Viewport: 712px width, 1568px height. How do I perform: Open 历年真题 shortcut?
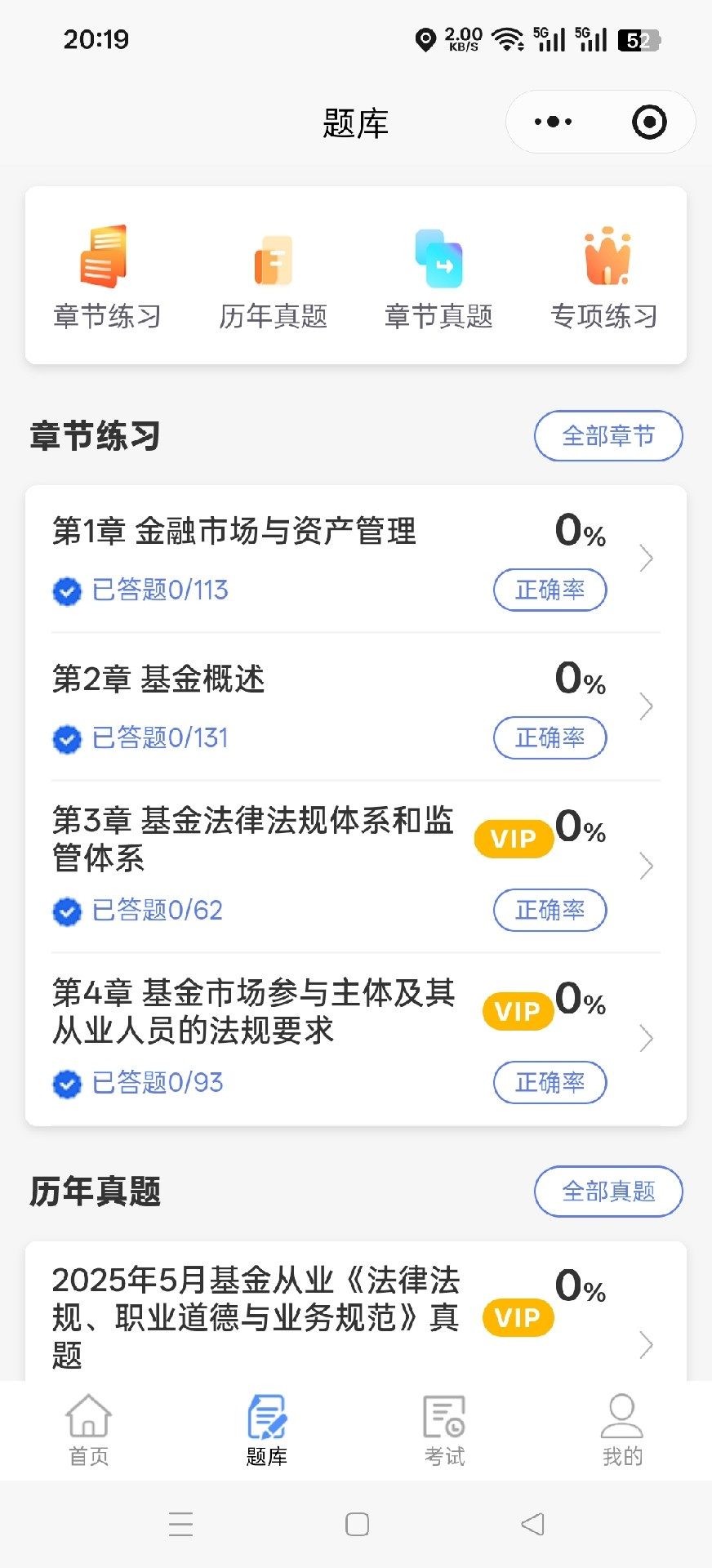273,278
